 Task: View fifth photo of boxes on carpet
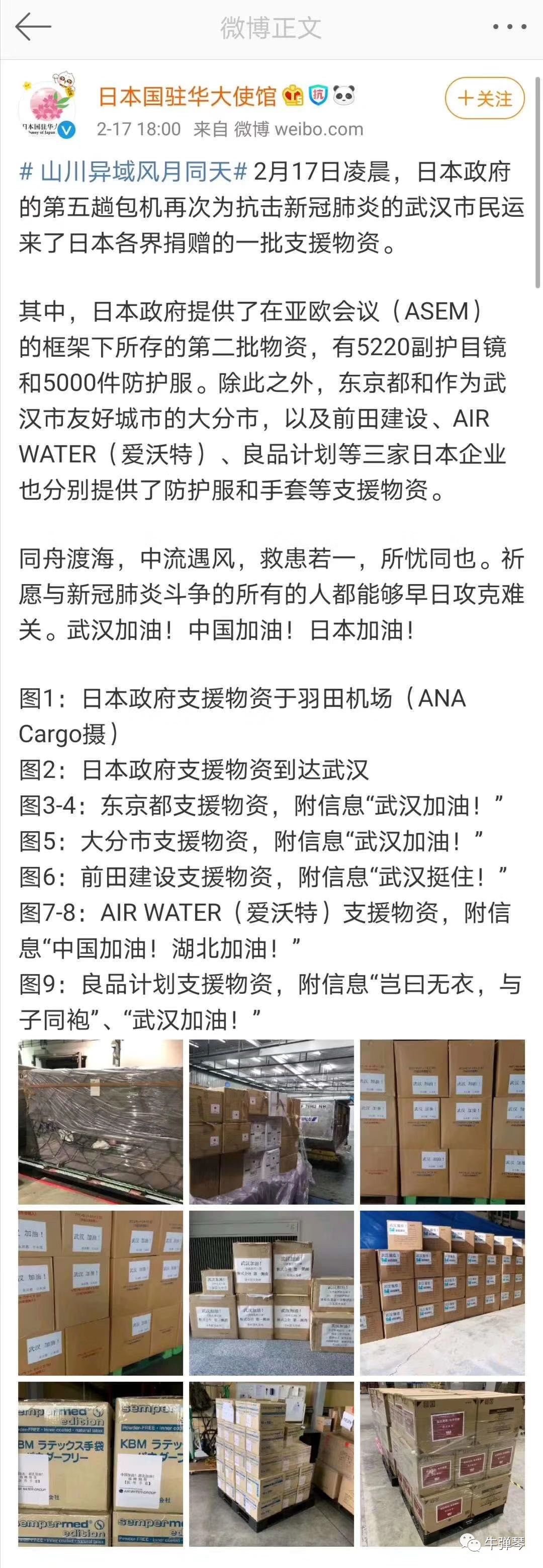(x=271, y=1293)
